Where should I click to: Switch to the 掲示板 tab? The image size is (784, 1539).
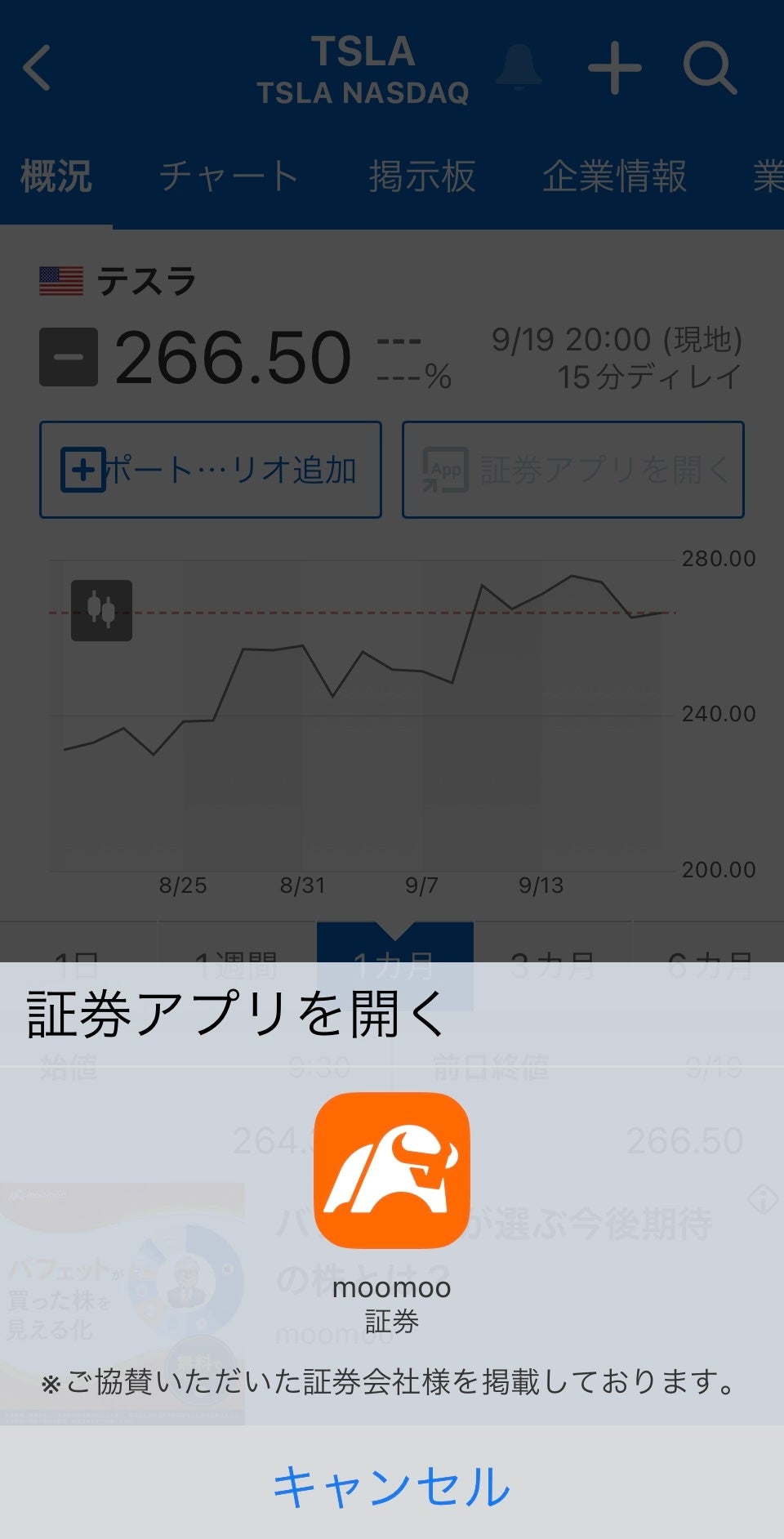(421, 176)
